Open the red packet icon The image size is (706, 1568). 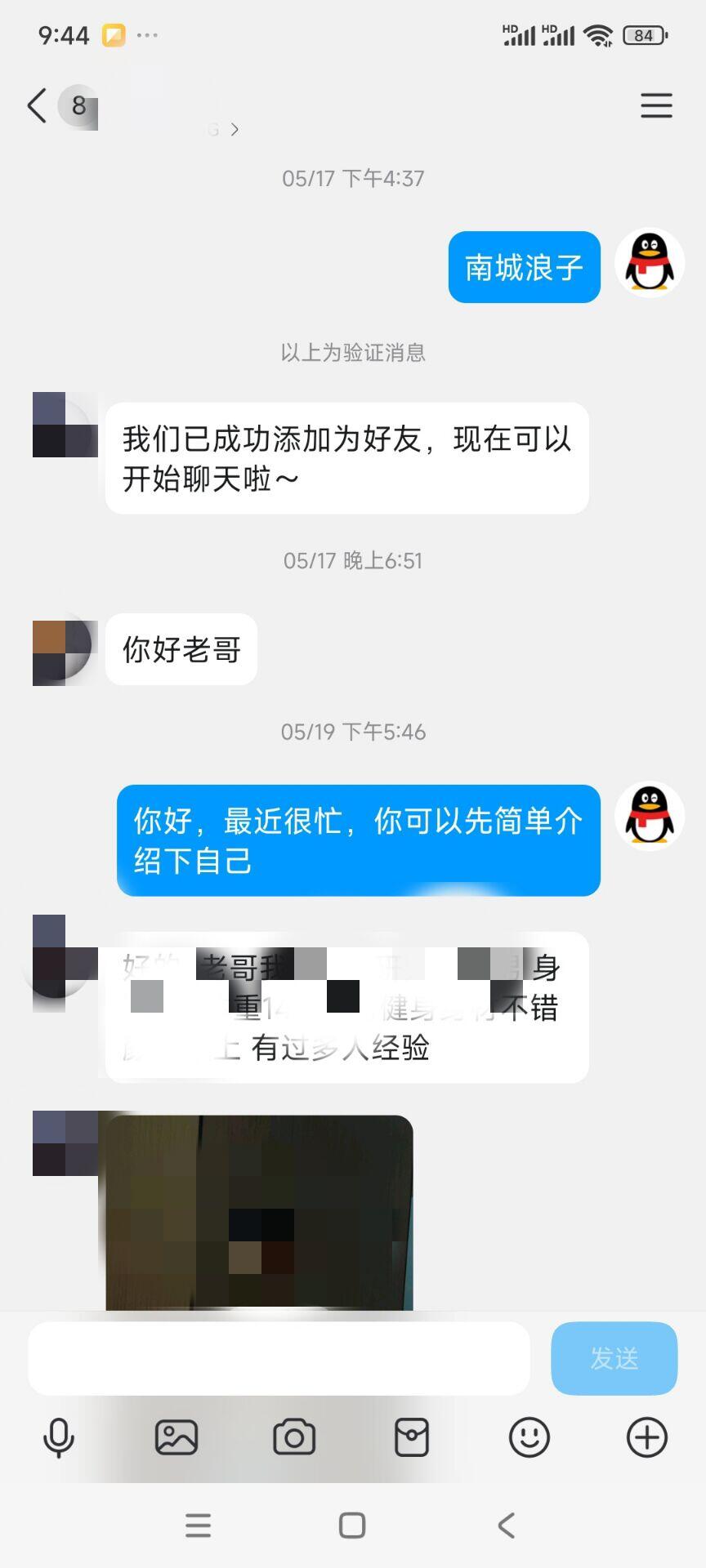(x=412, y=1437)
